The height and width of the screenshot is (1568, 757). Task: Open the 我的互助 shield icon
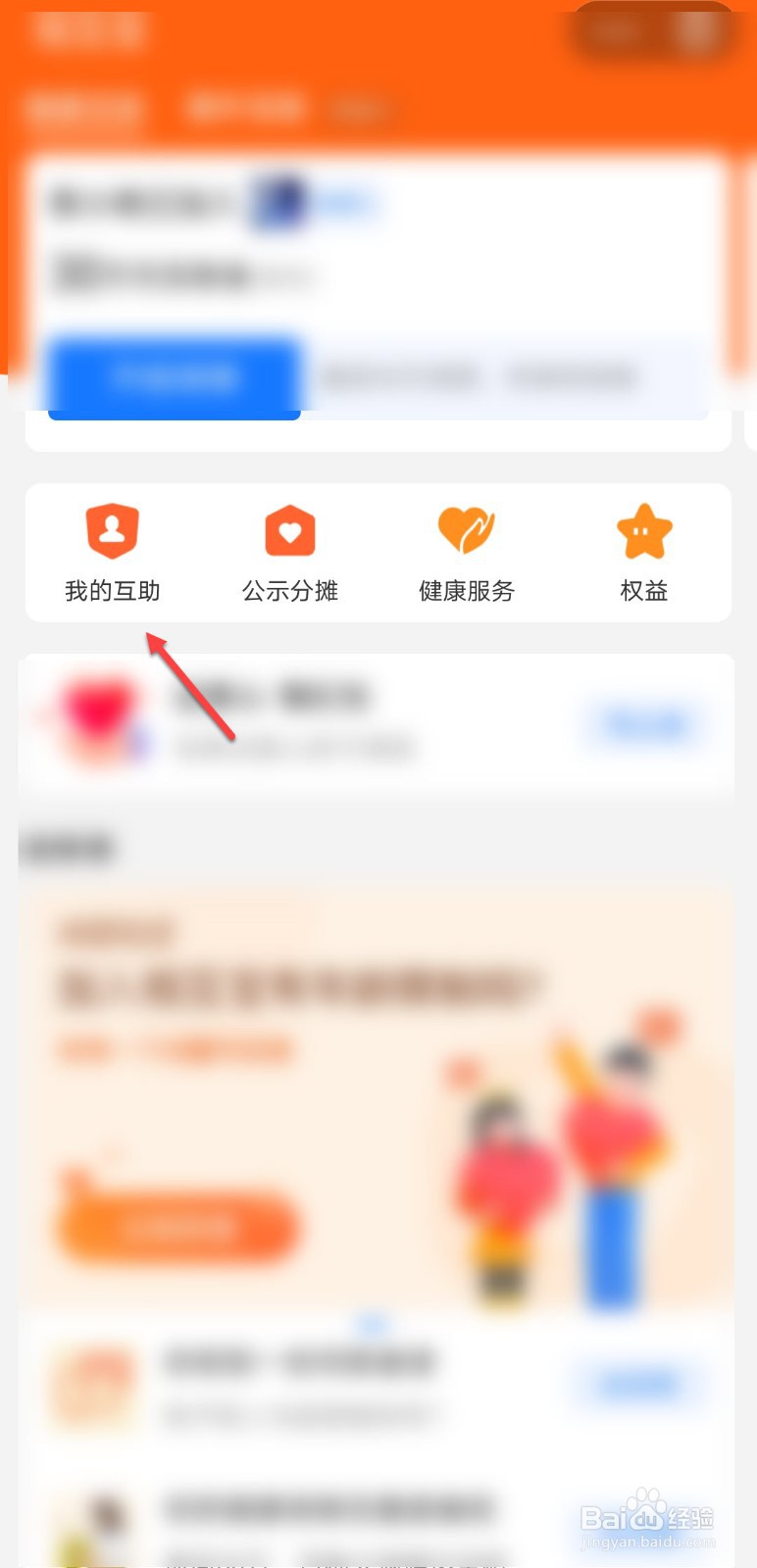112,530
